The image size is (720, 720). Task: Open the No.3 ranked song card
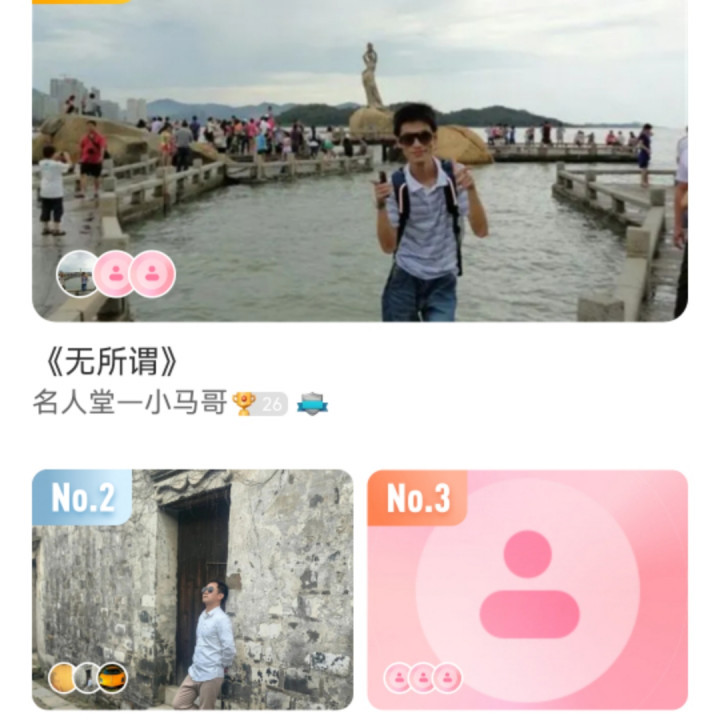(528, 590)
